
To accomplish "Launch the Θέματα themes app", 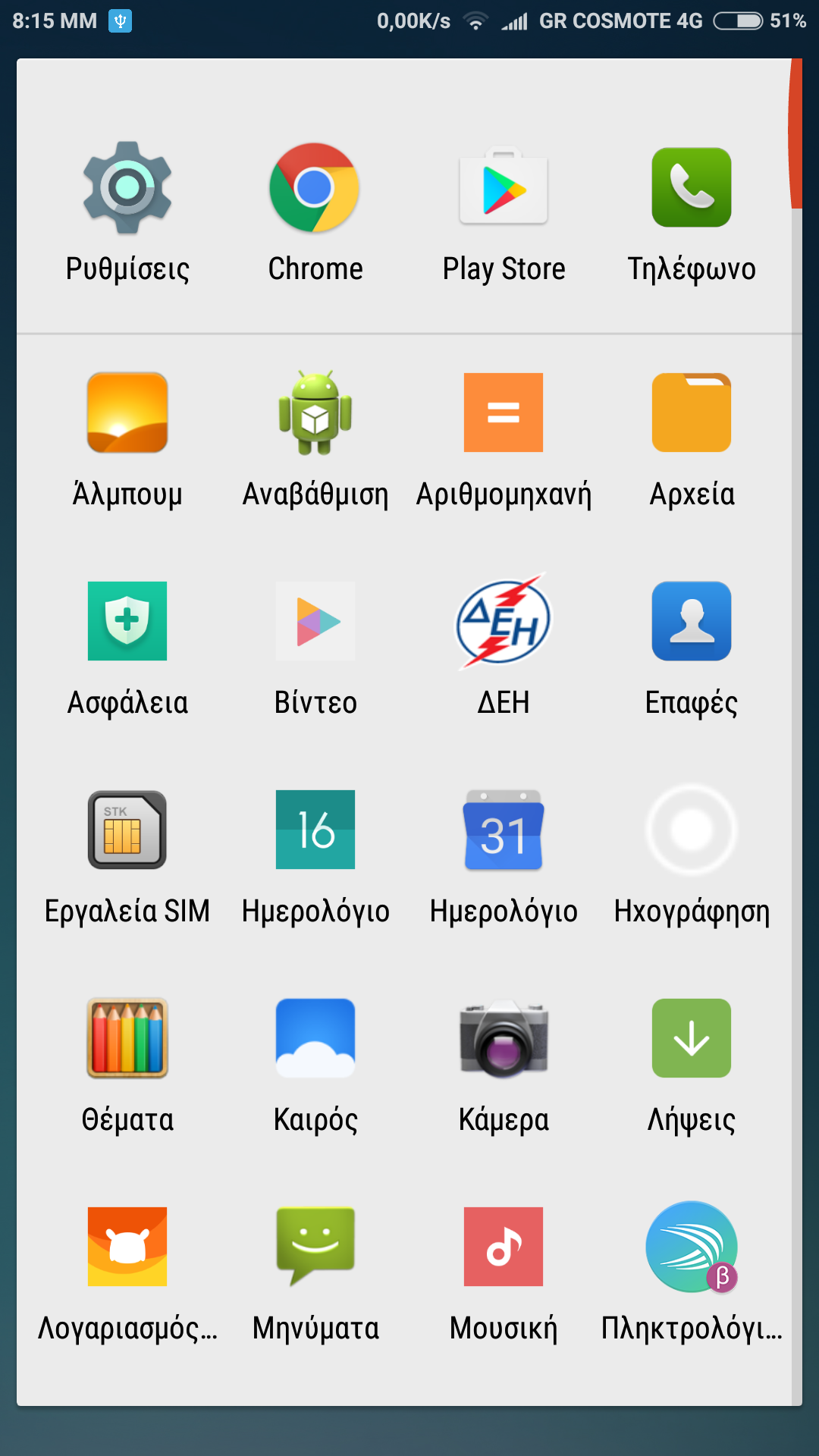I will pos(127,1038).
